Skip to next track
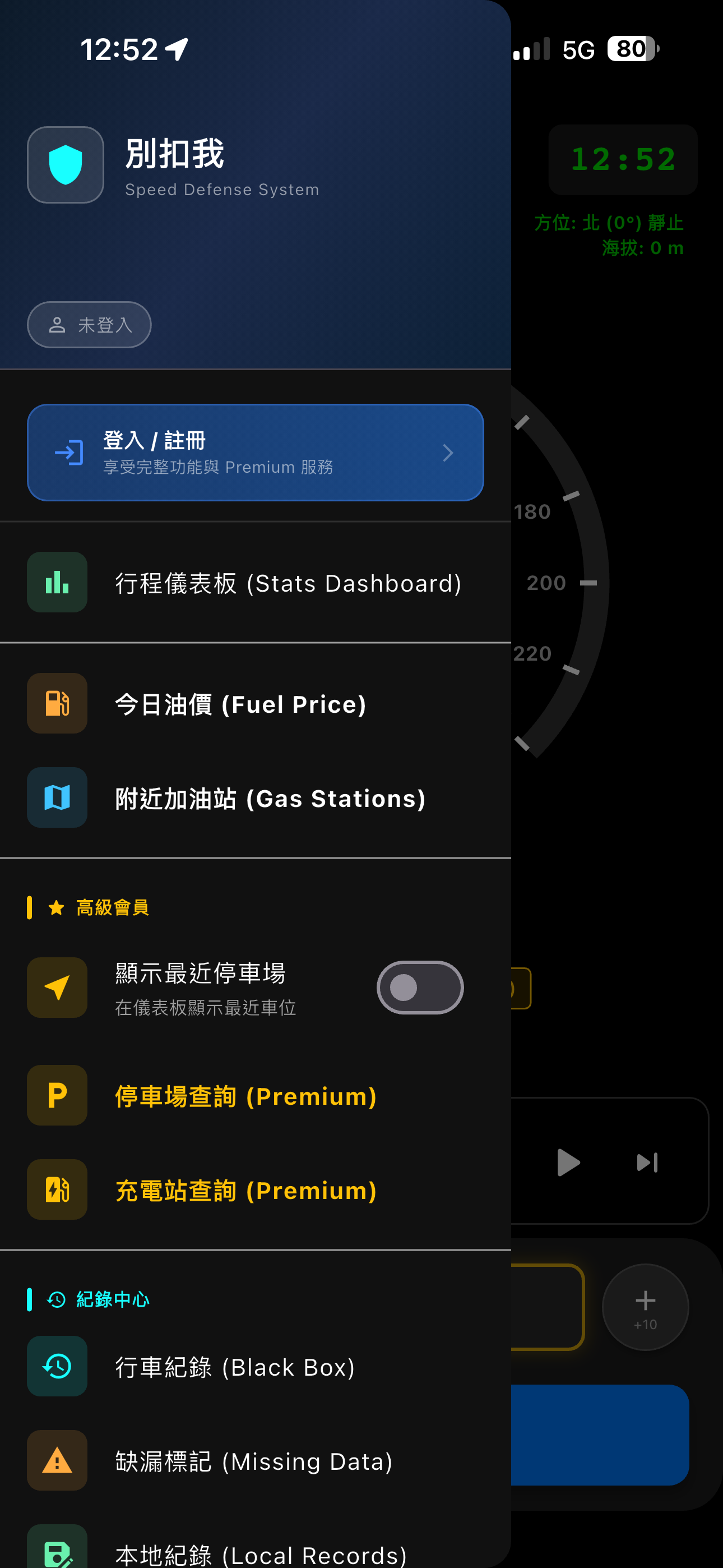The width and height of the screenshot is (723, 1568). pyautogui.click(x=647, y=1163)
